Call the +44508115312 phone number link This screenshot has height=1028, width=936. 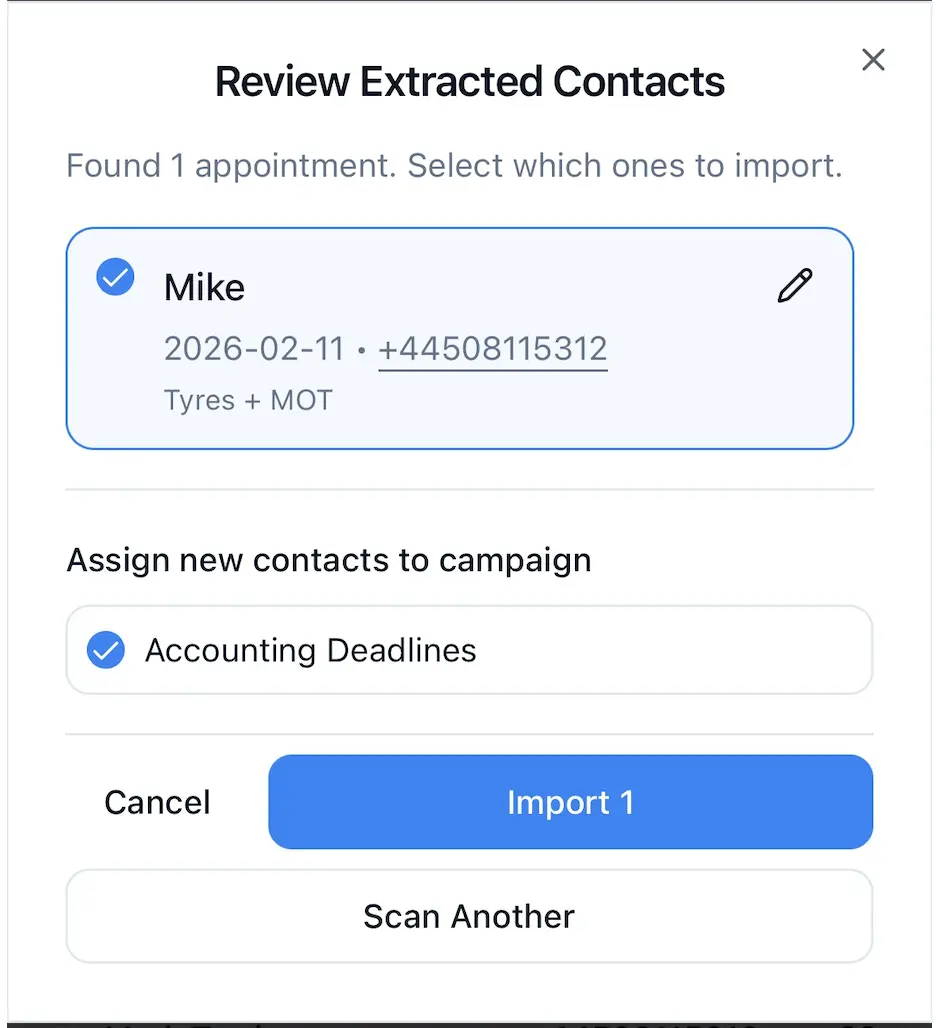point(492,349)
